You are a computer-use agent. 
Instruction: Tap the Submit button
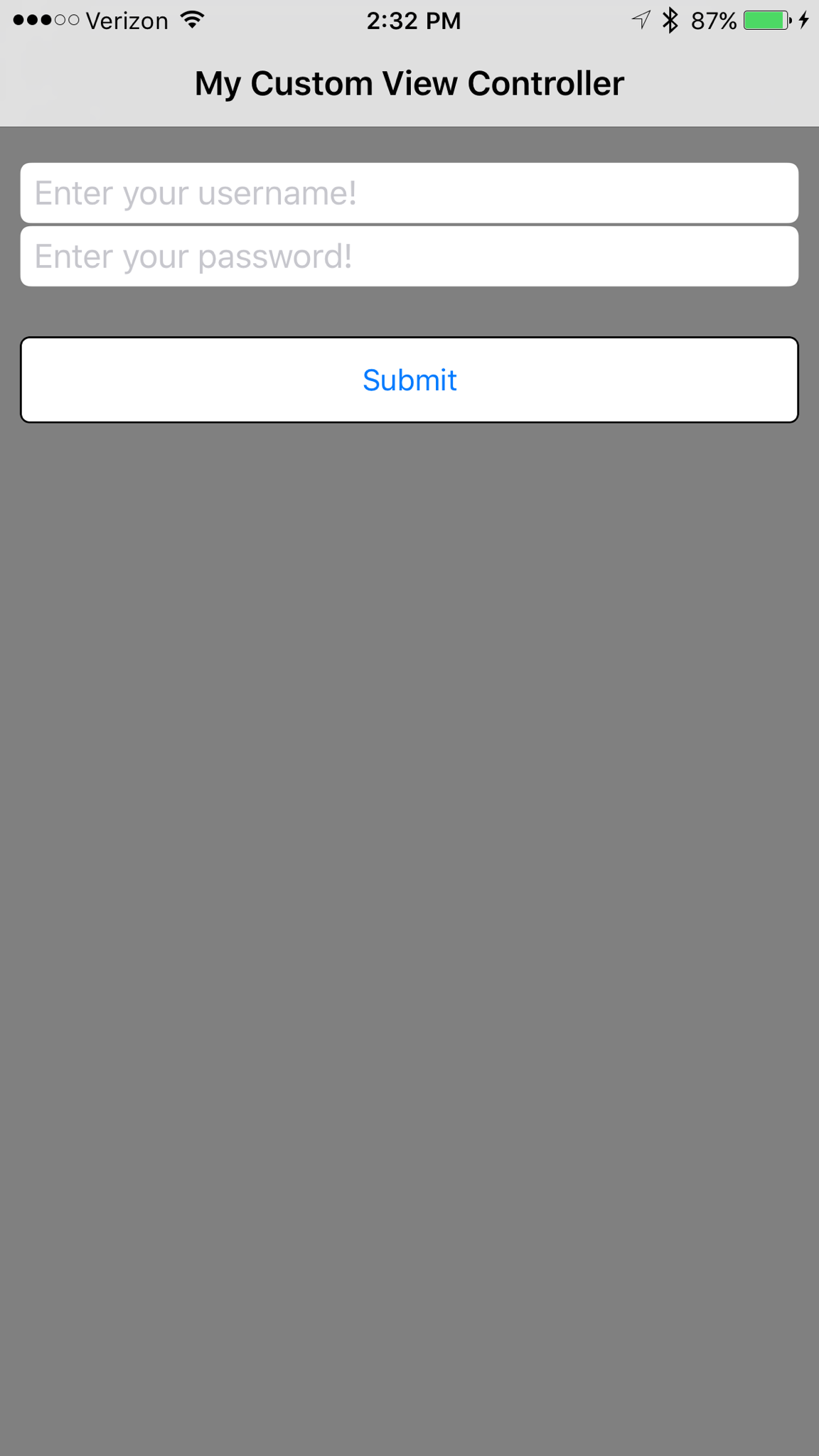[409, 380]
